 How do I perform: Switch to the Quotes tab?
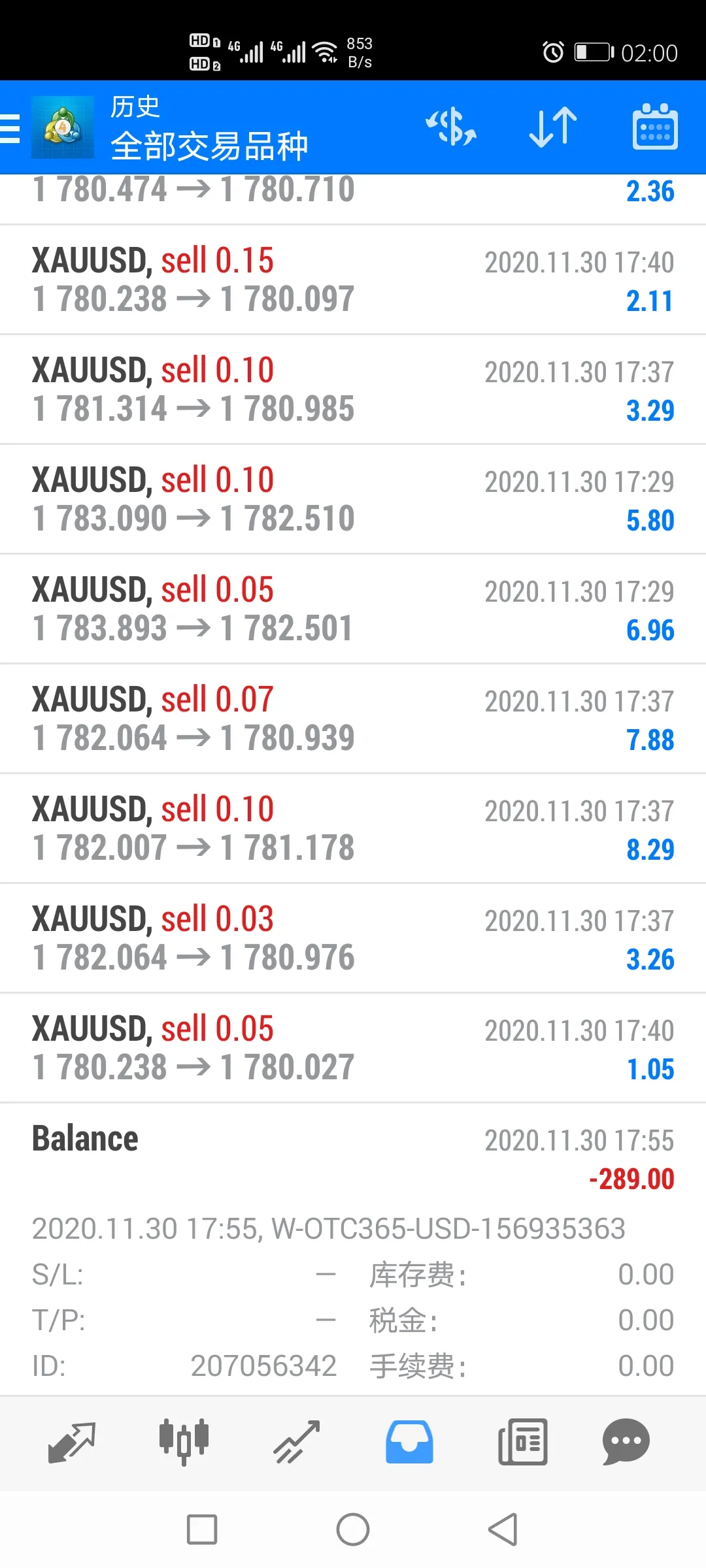coord(72,1443)
